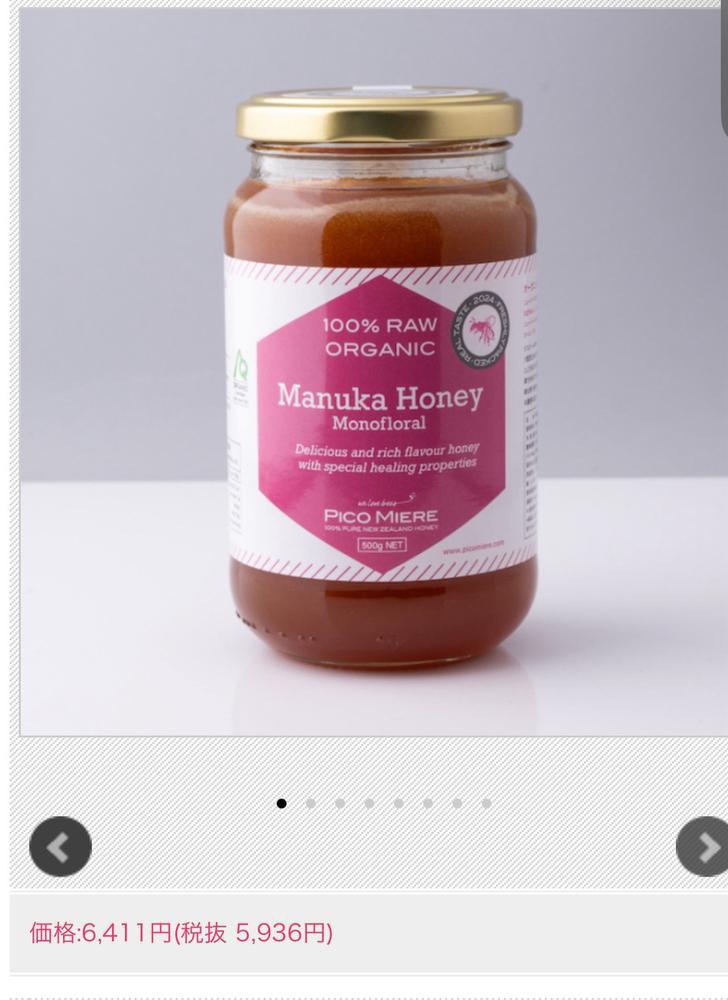The image size is (728, 1000).
Task: Go to the previous product image
Action: pos(60,847)
